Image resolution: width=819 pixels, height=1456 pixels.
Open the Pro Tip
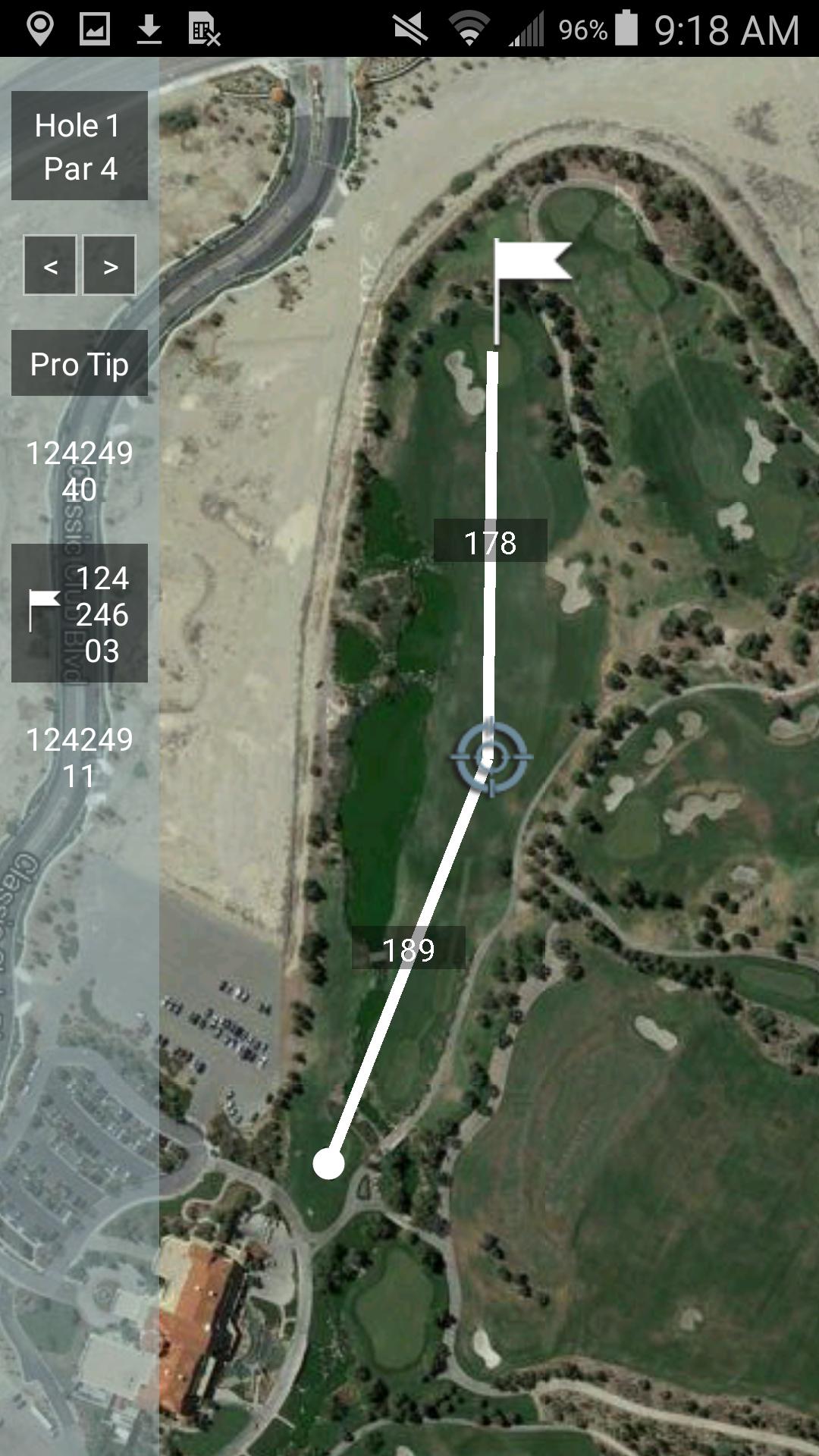coord(80,364)
